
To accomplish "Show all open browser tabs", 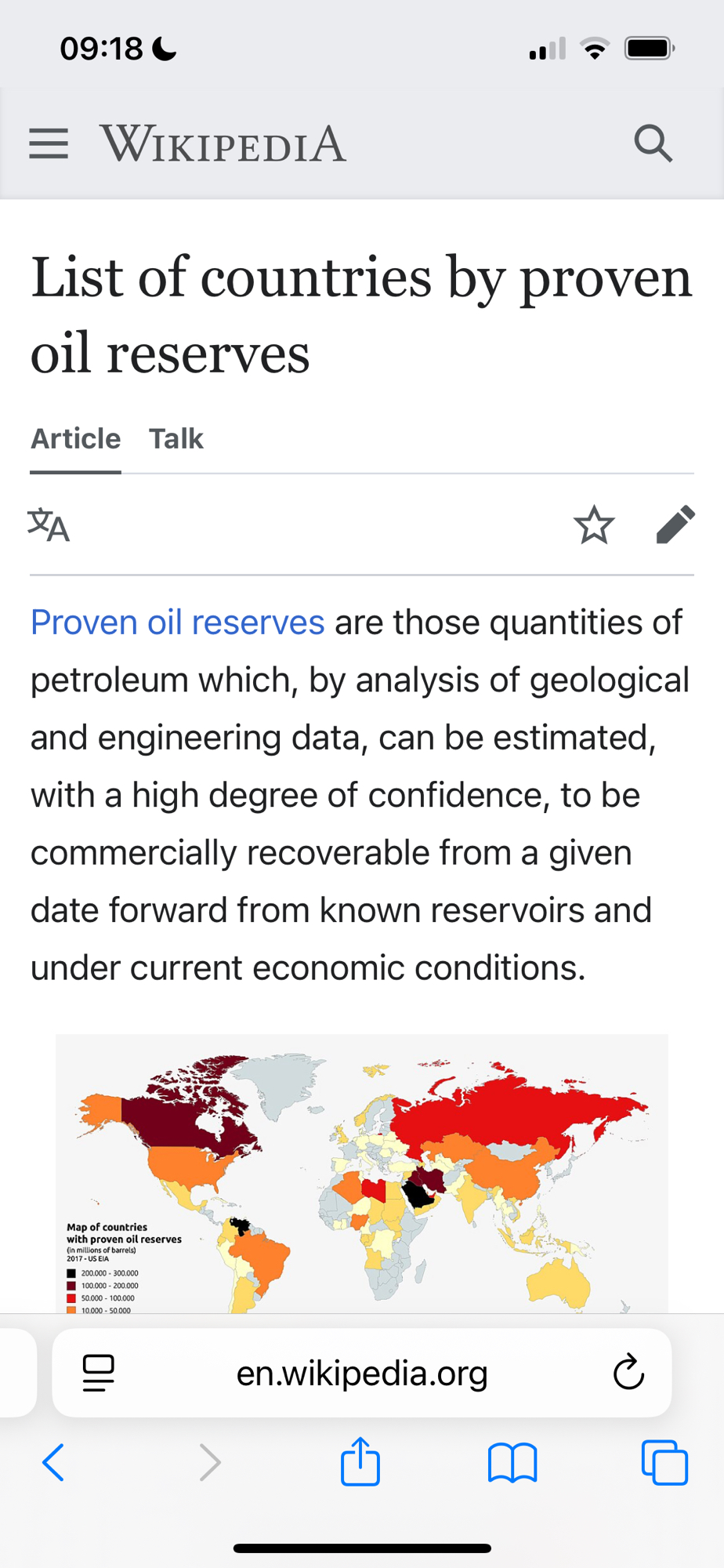I will point(664,1462).
